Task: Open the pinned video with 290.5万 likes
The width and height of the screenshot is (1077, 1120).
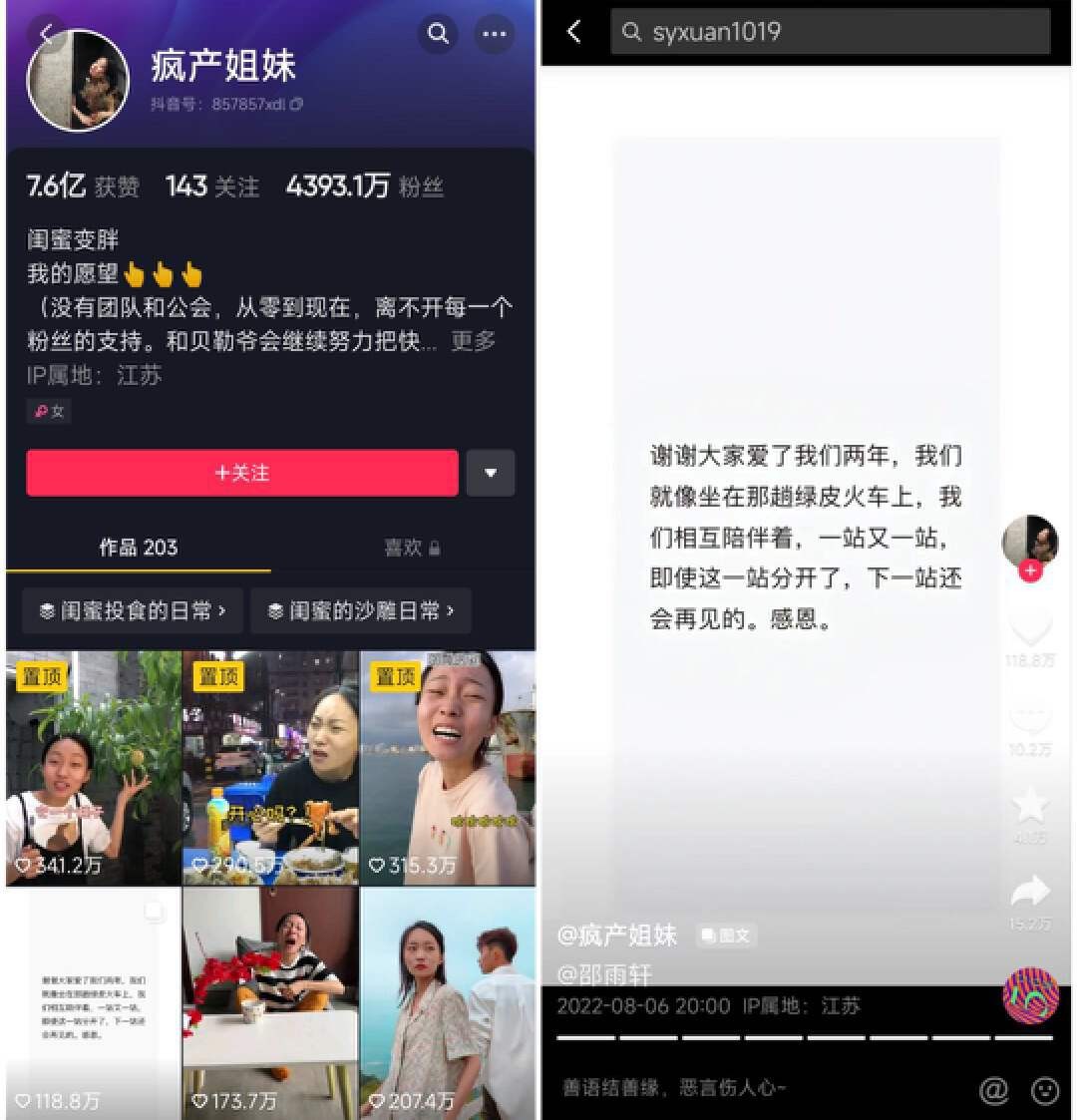Action: (270, 768)
